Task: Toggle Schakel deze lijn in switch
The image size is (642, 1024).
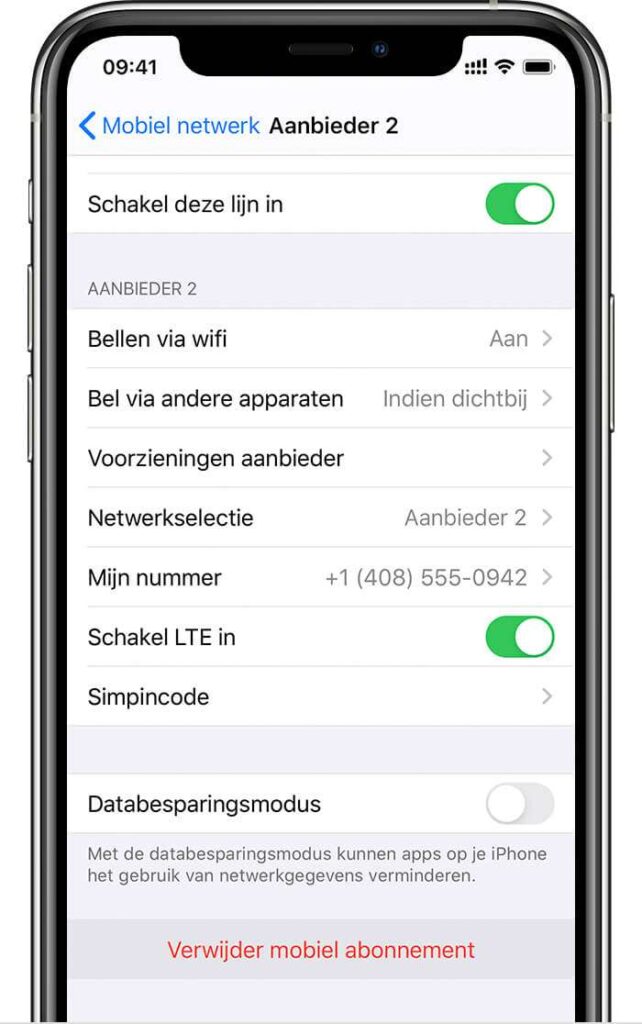Action: pyautogui.click(x=519, y=204)
